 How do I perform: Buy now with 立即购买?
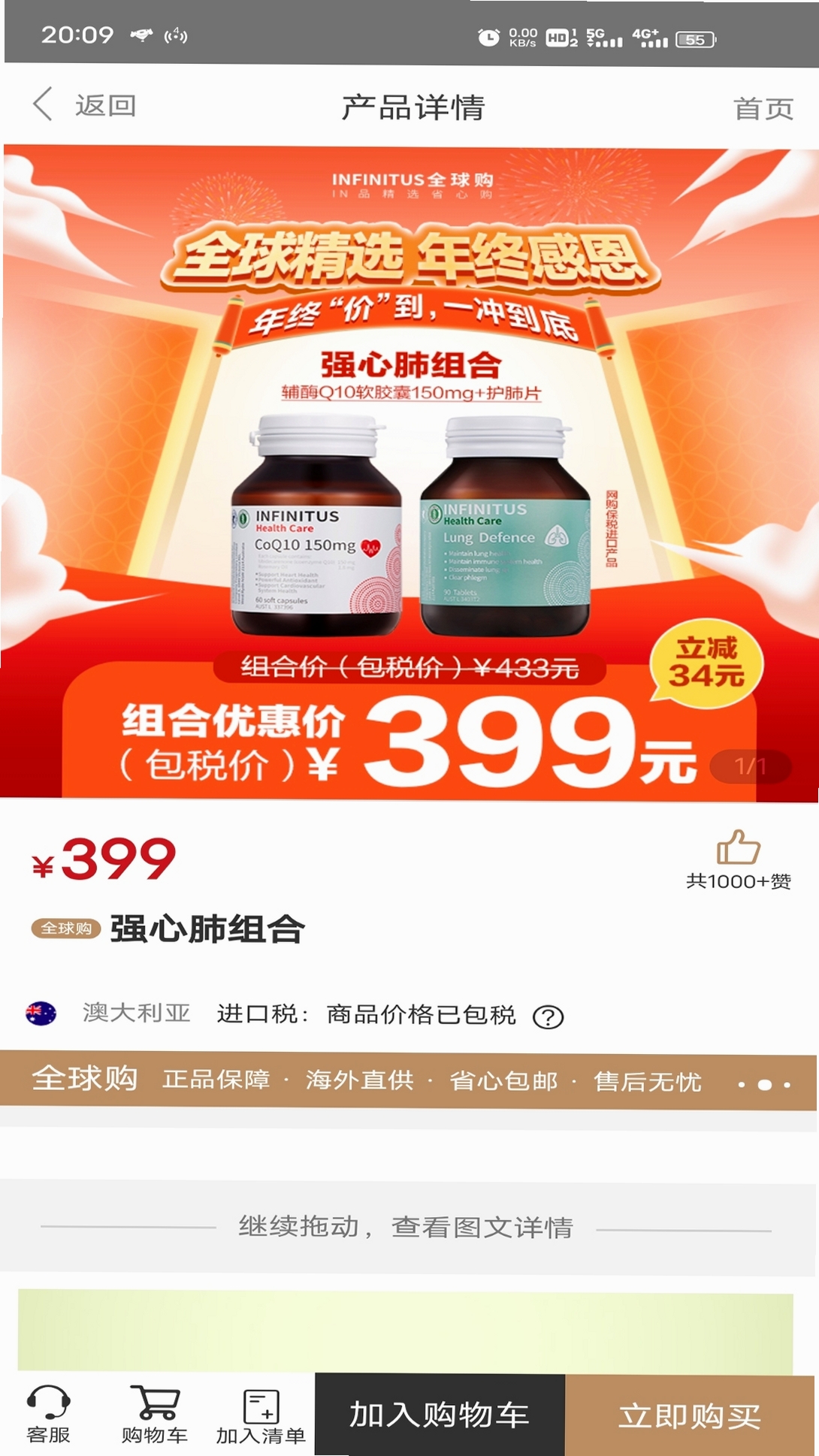coord(691,1416)
